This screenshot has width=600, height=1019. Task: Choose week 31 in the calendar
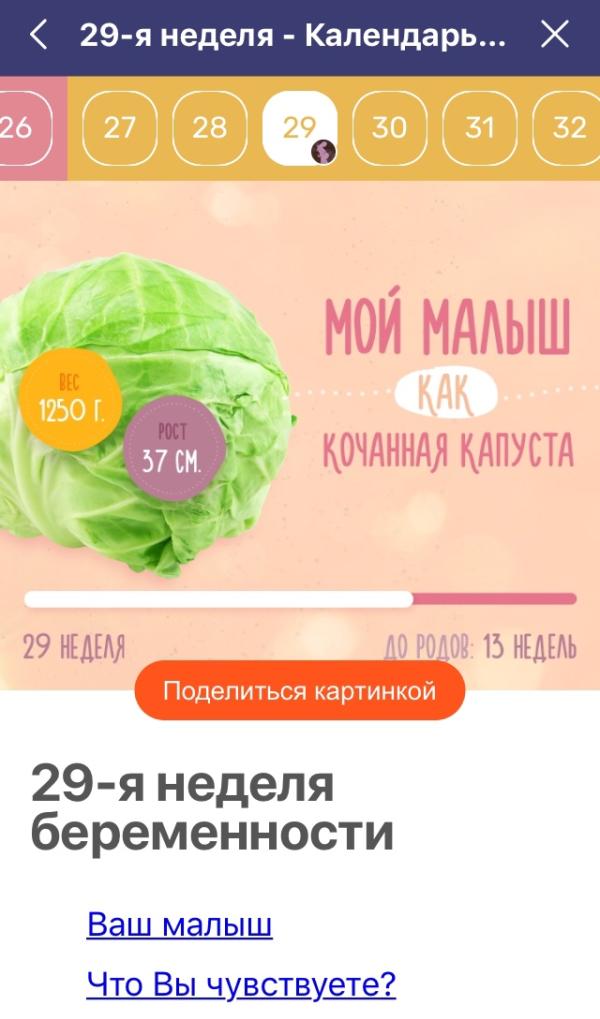point(480,128)
